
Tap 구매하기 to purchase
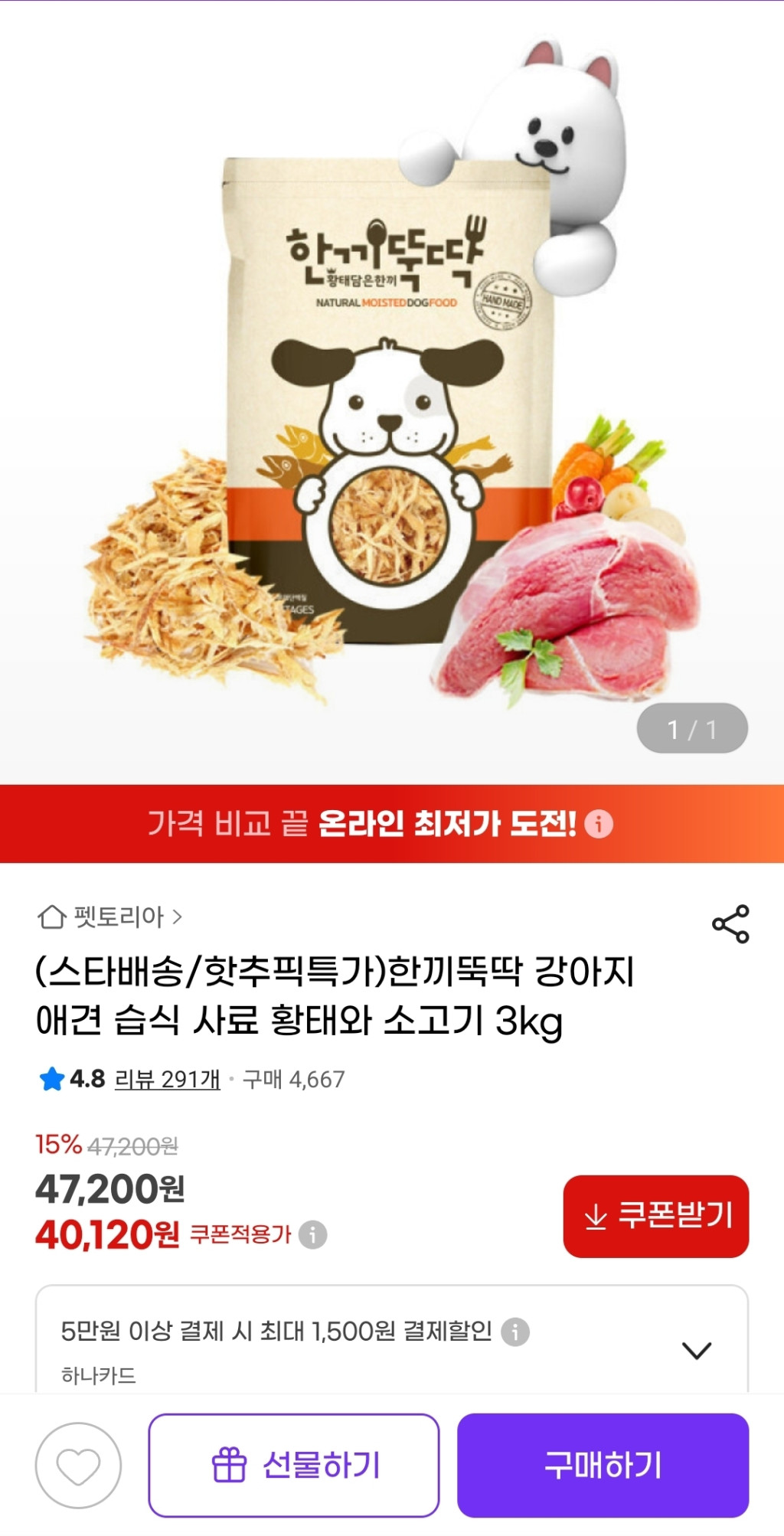tap(603, 1466)
